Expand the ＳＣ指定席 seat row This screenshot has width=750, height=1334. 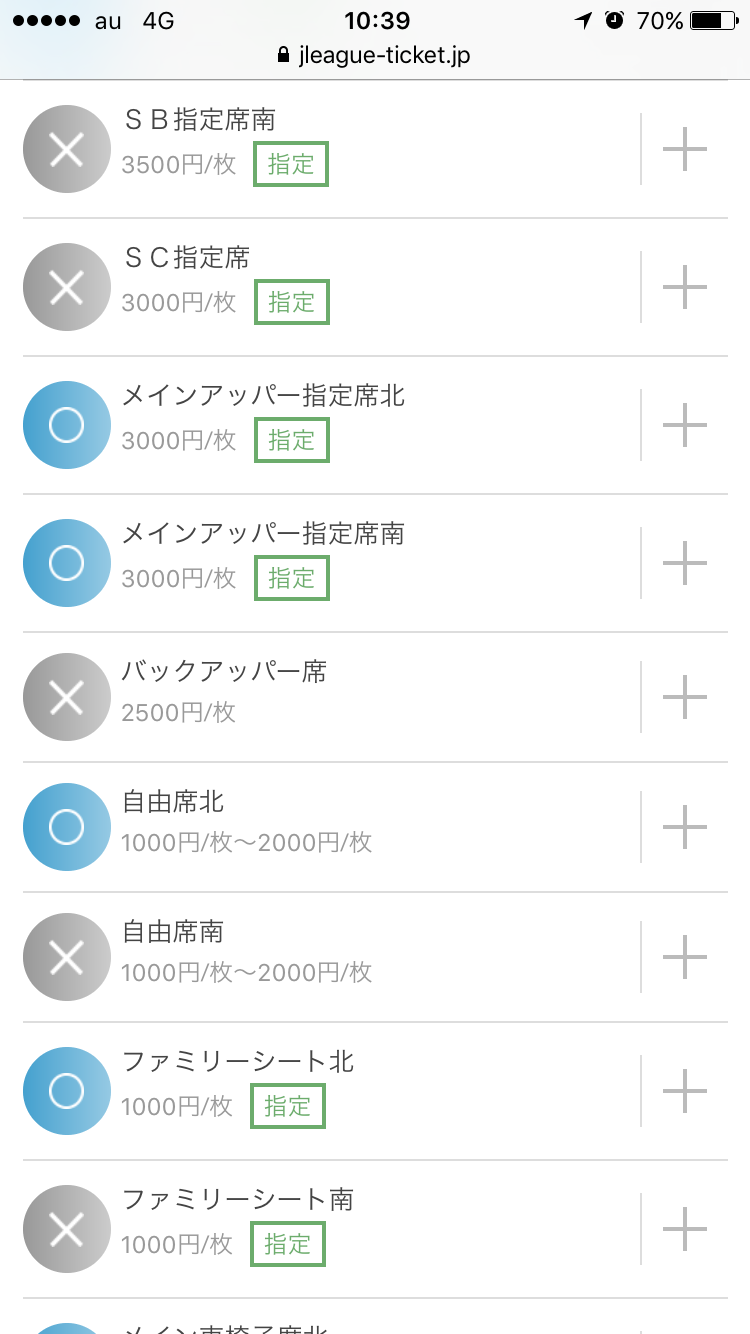[685, 287]
